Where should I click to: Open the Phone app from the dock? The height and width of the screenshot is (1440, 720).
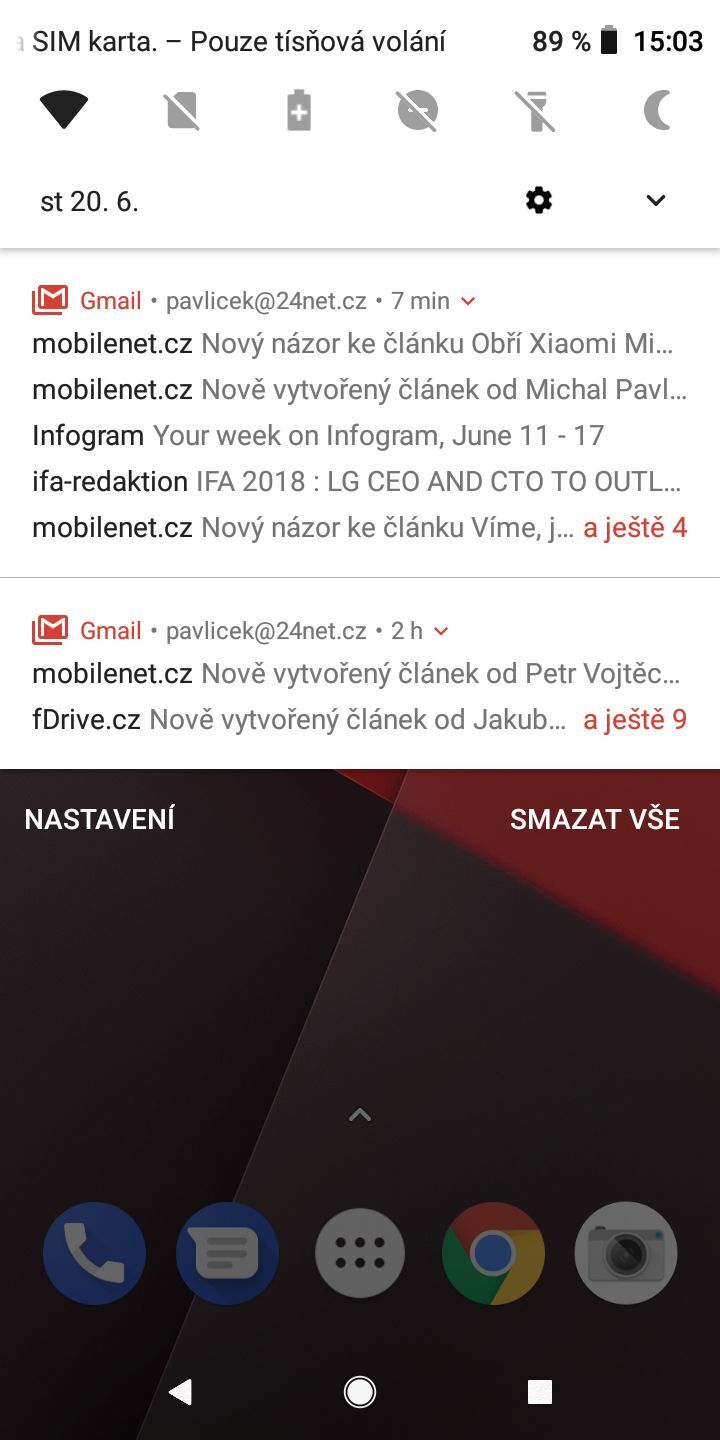93,1253
